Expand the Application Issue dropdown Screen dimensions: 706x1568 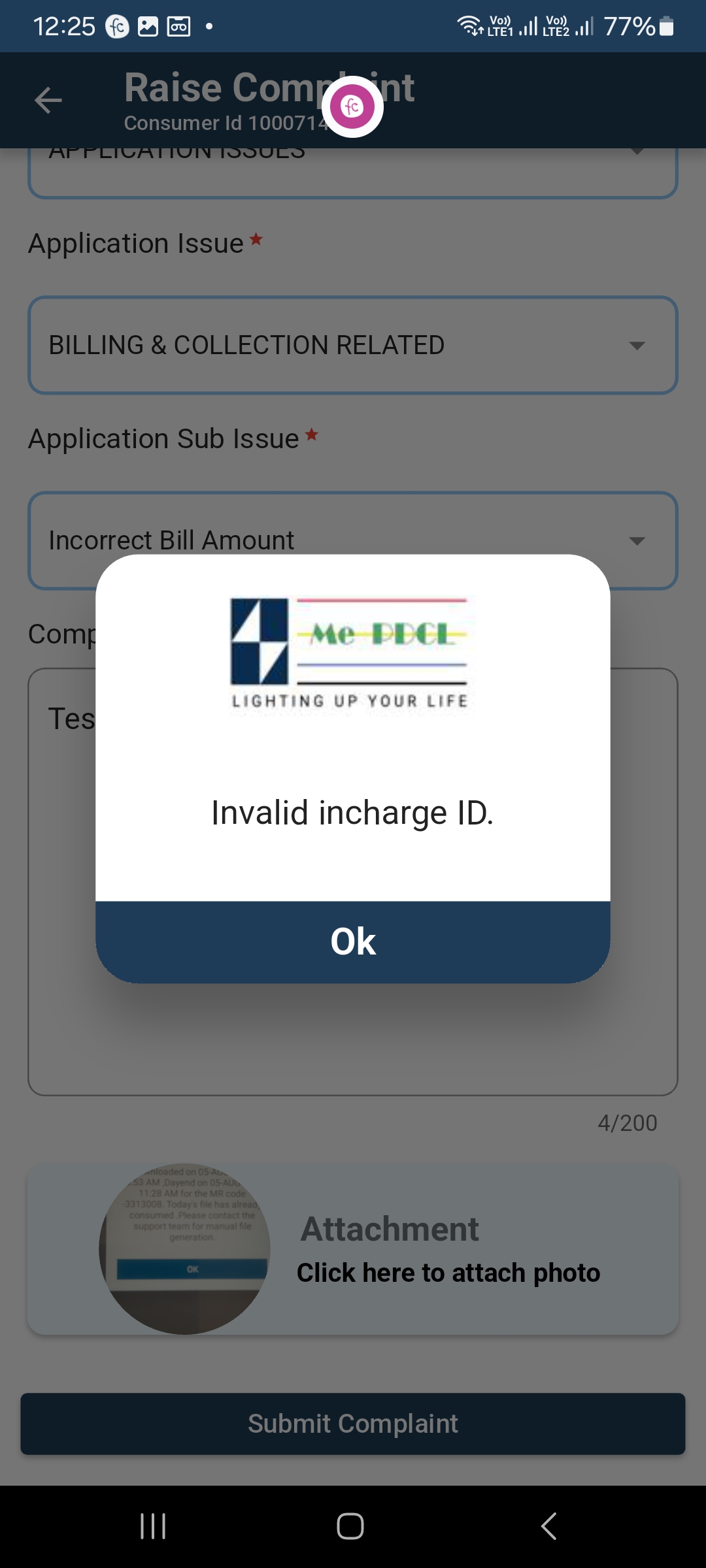(x=353, y=345)
